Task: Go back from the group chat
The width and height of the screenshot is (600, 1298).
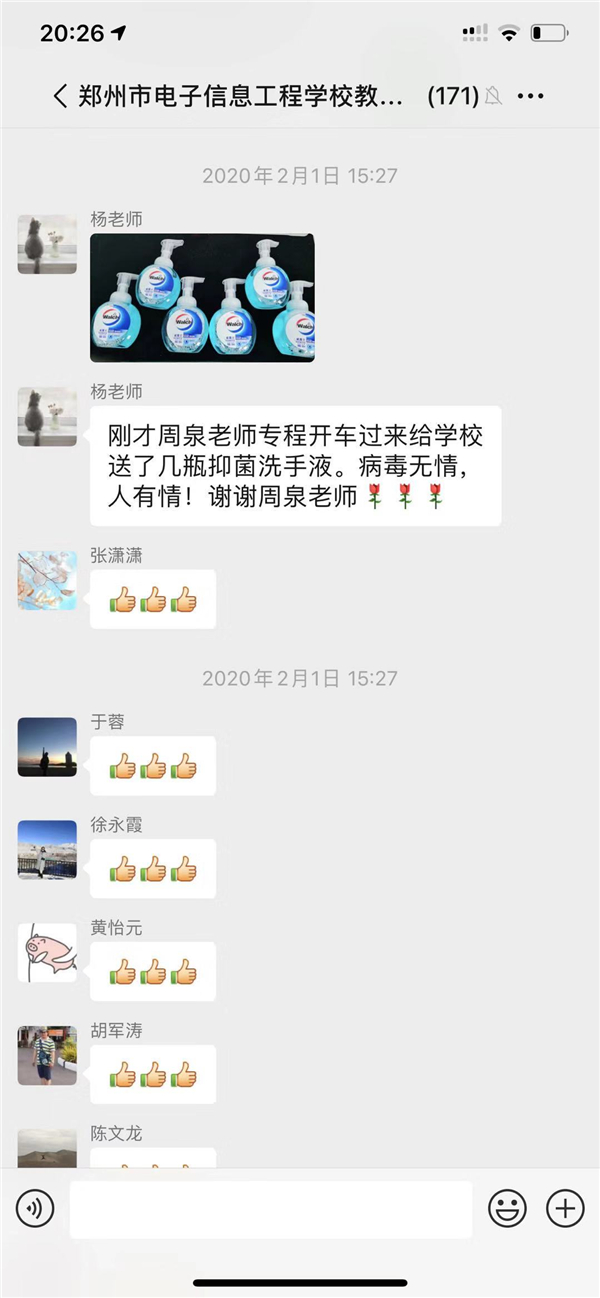Action: coord(60,96)
